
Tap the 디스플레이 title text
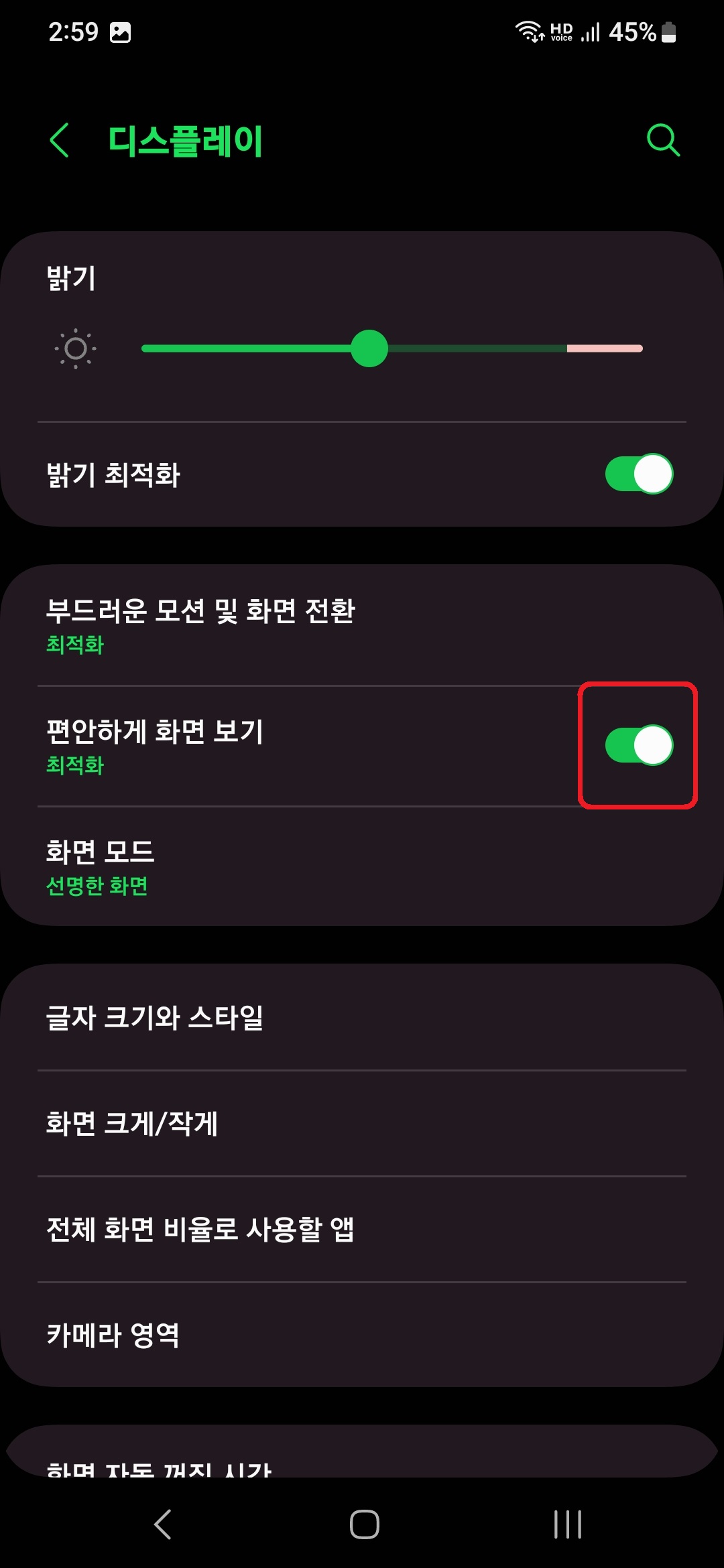(186, 139)
